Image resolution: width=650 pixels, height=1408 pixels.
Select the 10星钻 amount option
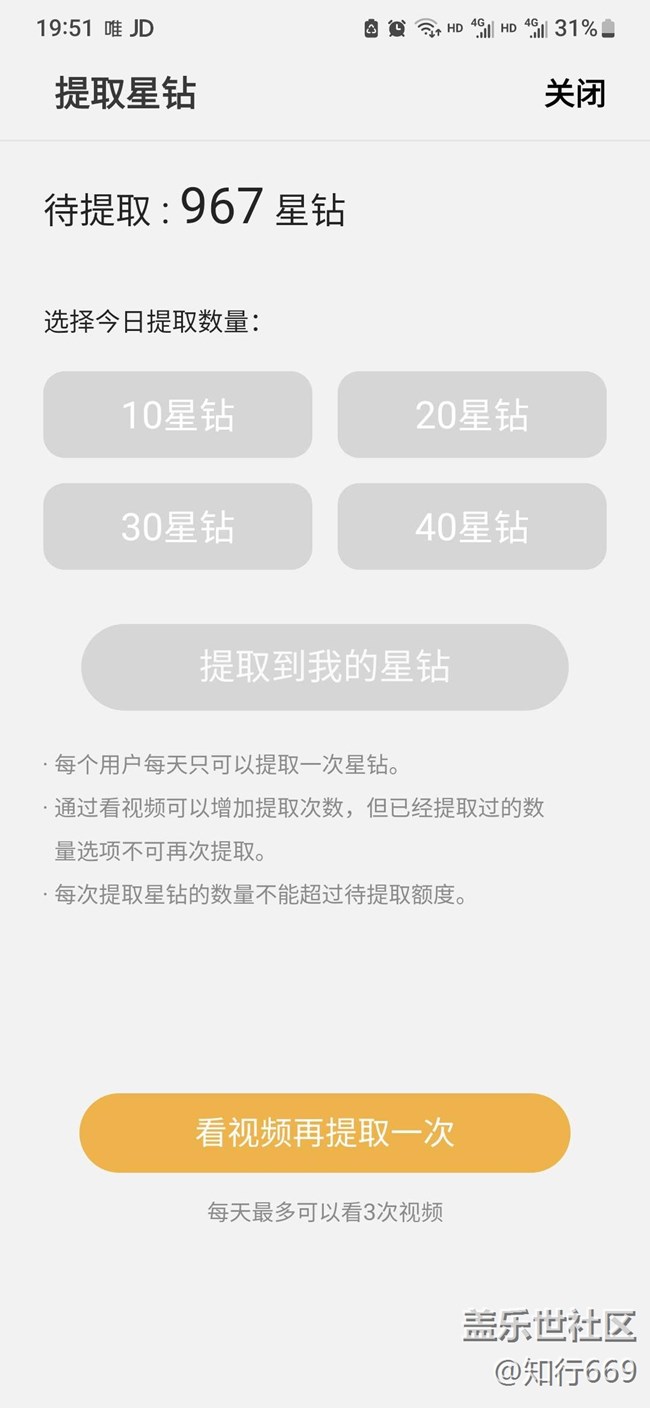pos(178,415)
